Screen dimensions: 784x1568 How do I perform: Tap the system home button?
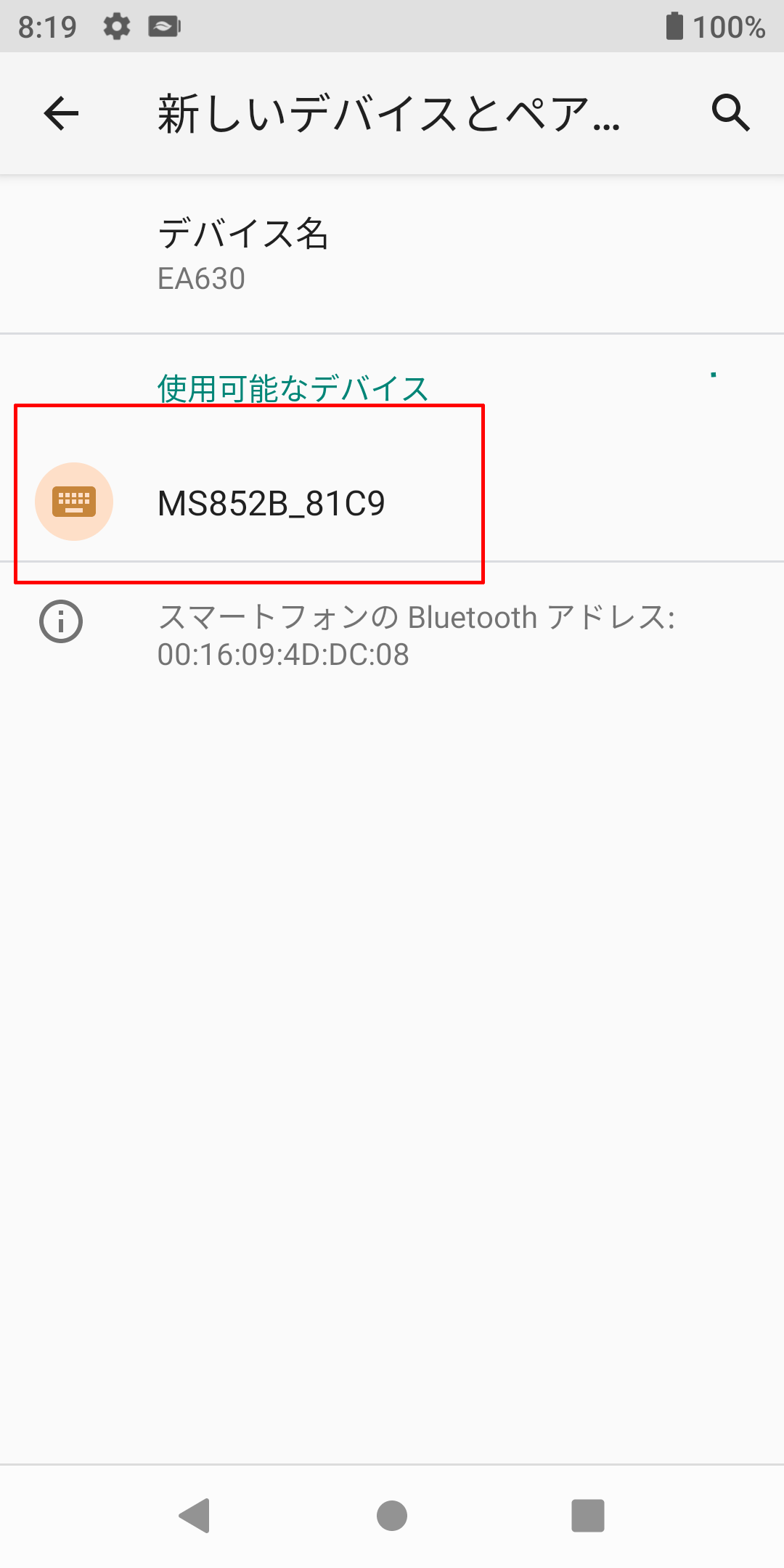point(392,1516)
